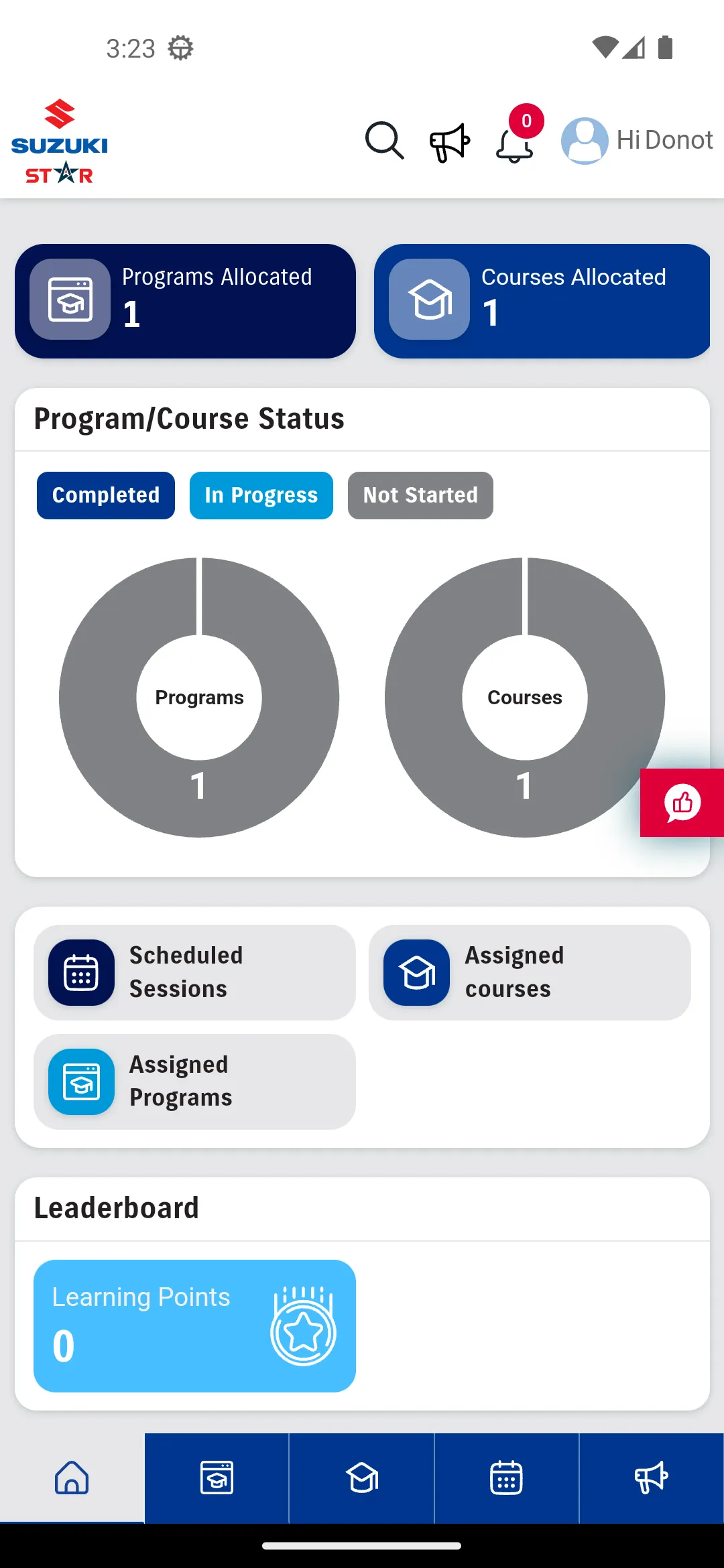Open the notifications bell
The width and height of the screenshot is (724, 1568).
coord(515,143)
